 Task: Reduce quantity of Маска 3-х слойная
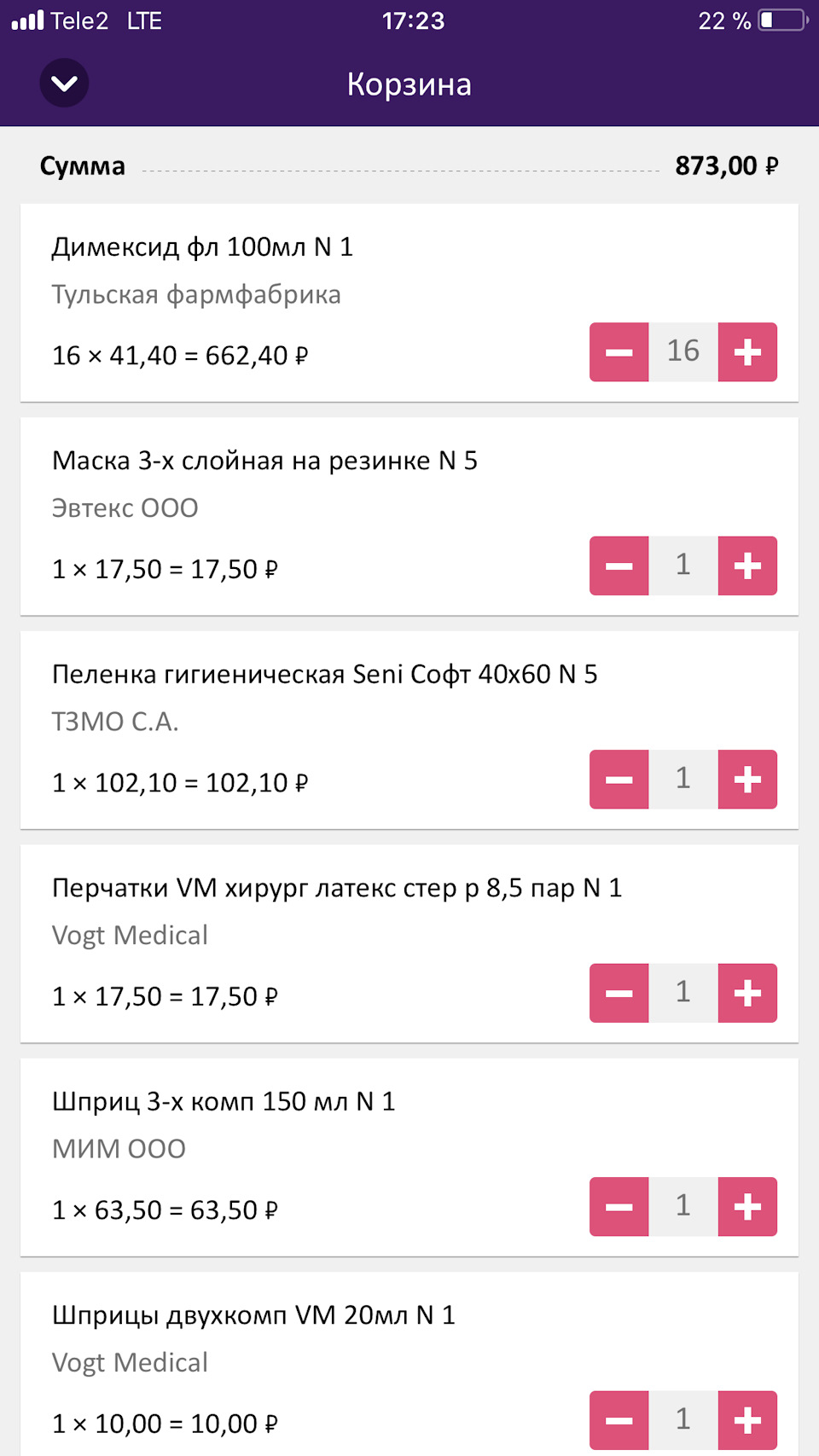pos(619,566)
